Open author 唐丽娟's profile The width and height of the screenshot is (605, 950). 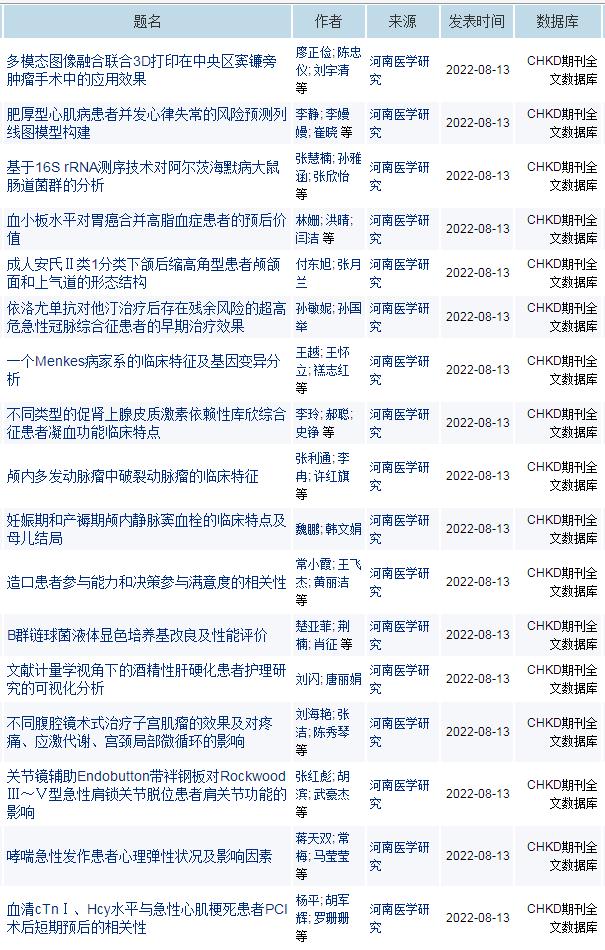[x=343, y=679]
